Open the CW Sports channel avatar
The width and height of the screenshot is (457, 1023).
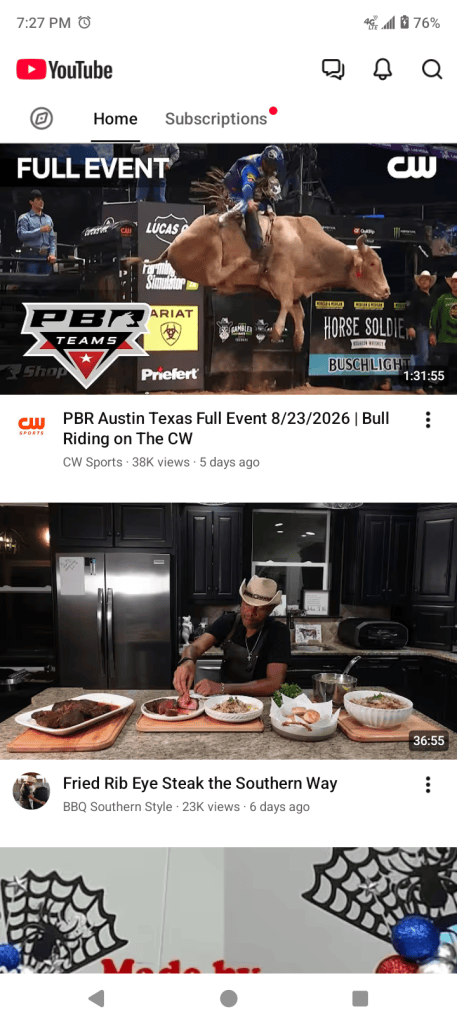pyautogui.click(x=31, y=426)
